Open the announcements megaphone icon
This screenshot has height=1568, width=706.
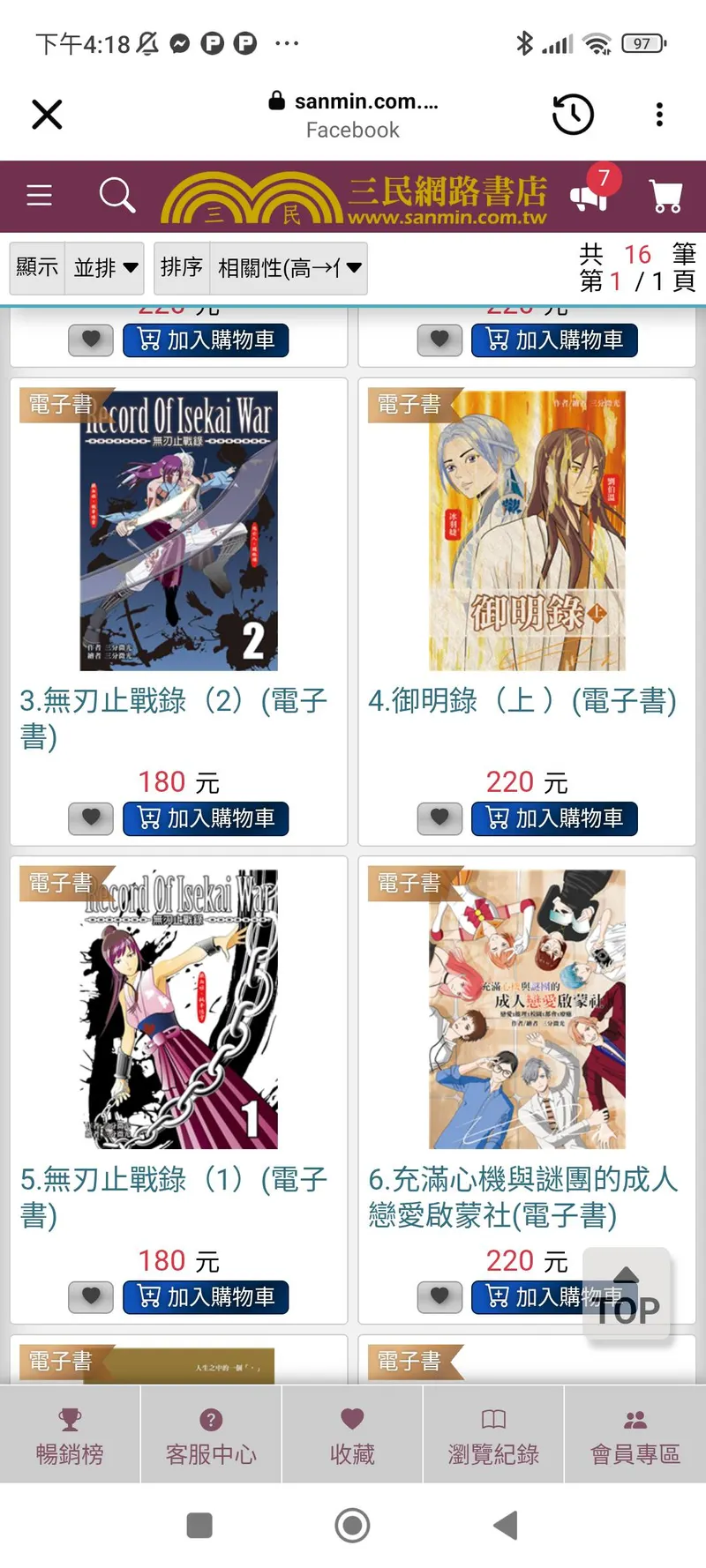pos(590,196)
